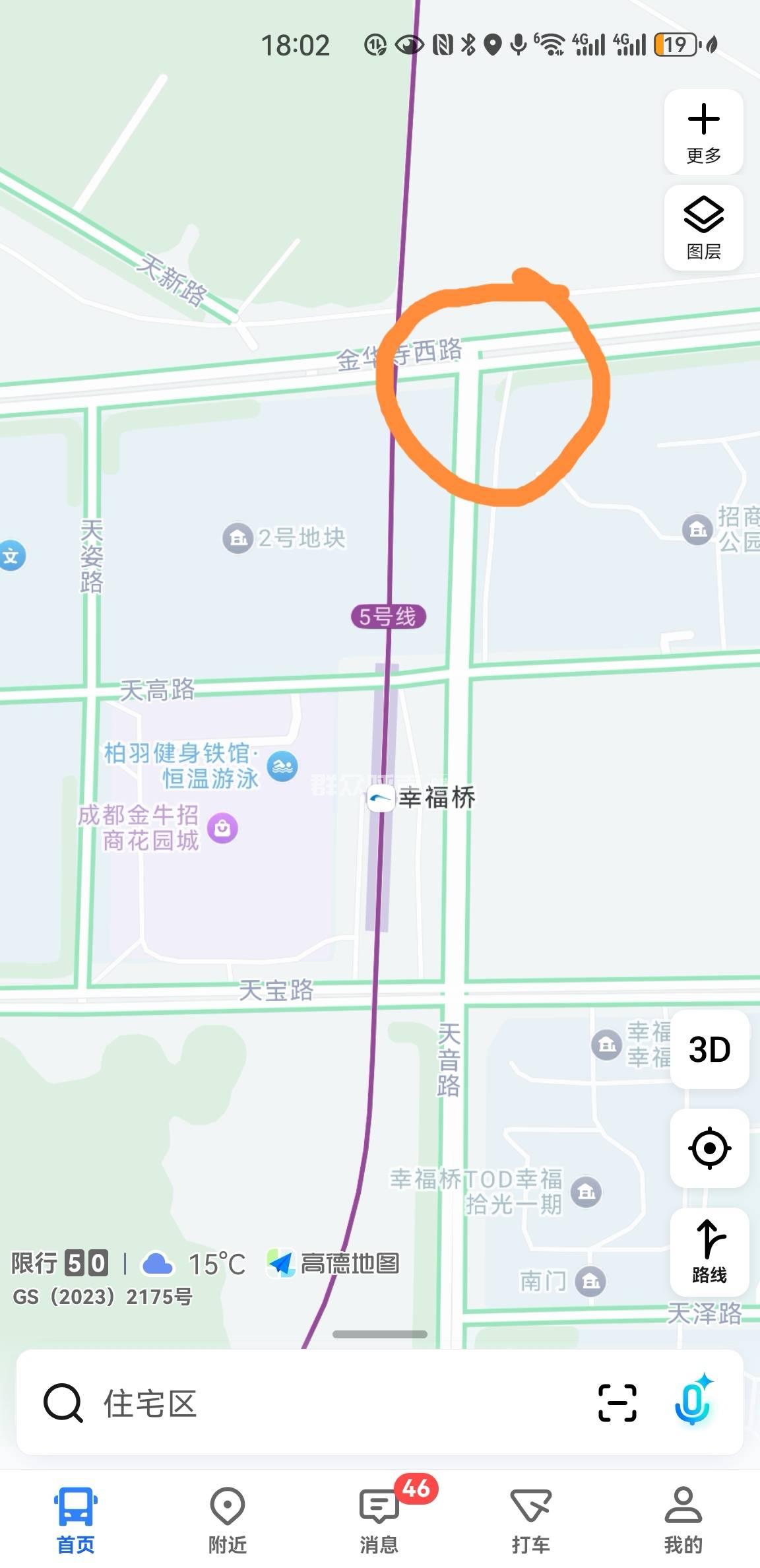Open the scan code icon
The image size is (760, 1568).
point(617,1403)
